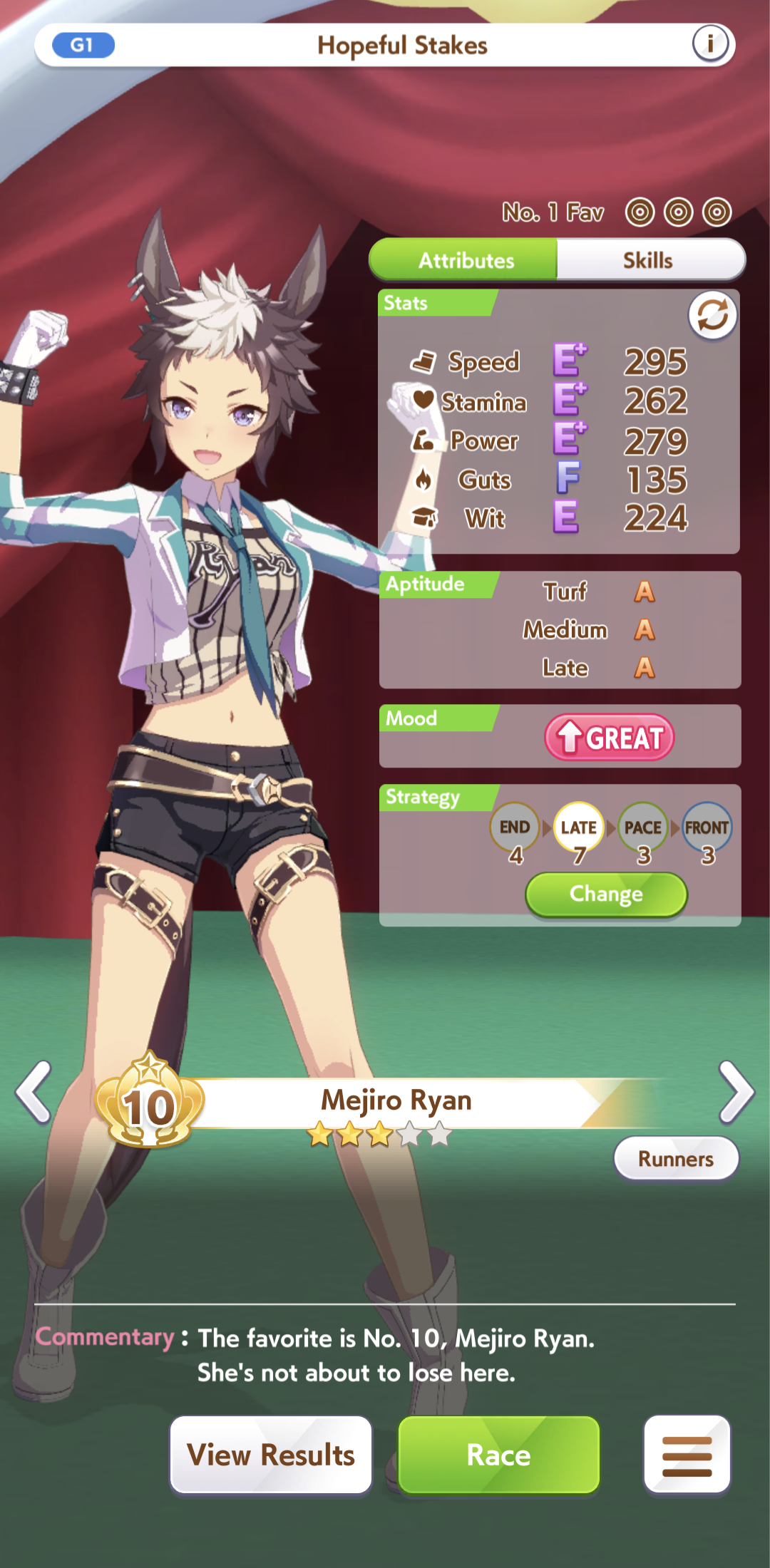Open the race info icon
The height and width of the screenshot is (1568, 770).
tap(710, 44)
